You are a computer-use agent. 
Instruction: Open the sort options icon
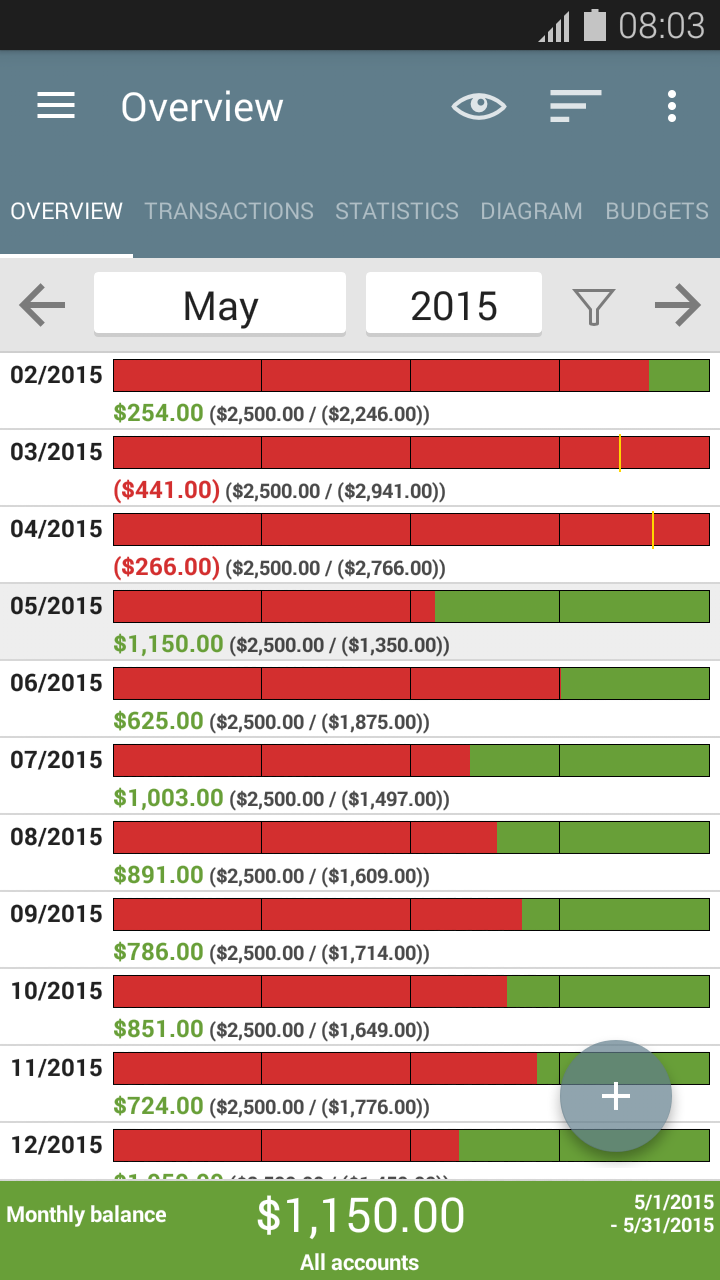pyautogui.click(x=575, y=106)
